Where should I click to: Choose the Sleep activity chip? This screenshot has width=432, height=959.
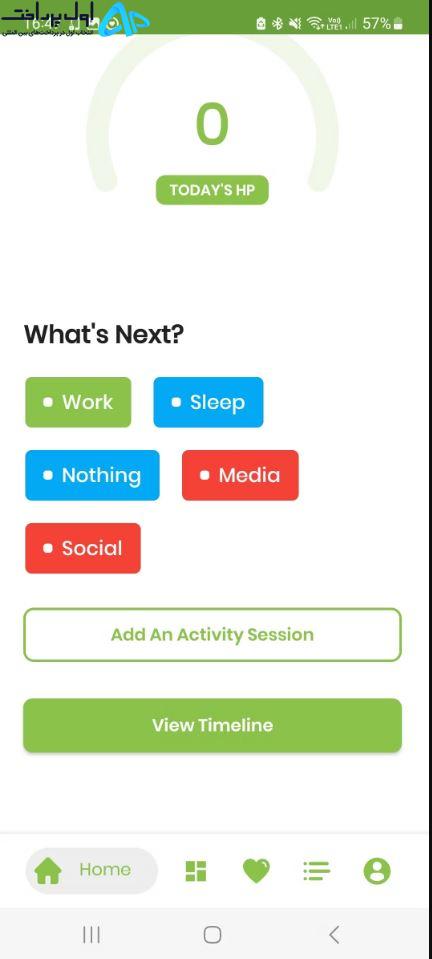[208, 402]
